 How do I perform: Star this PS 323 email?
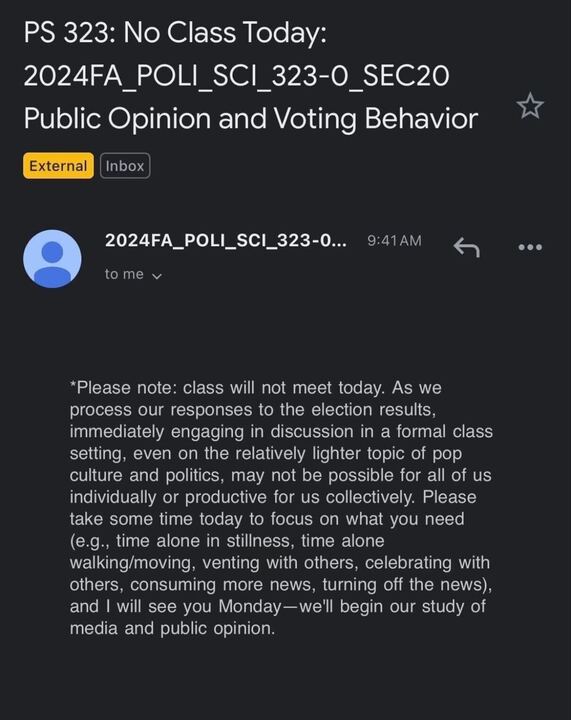(x=530, y=106)
